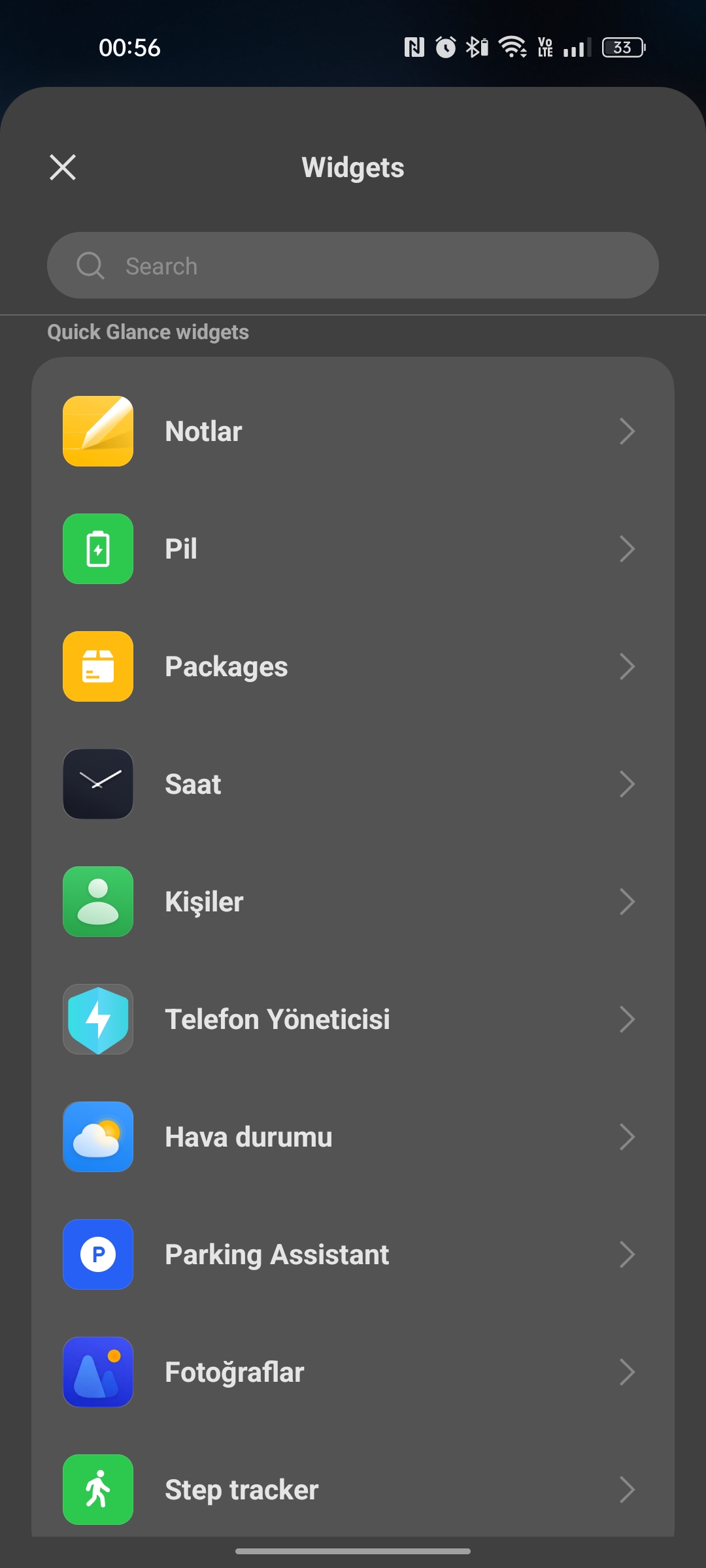Select Fotoğraflar widget row
This screenshot has height=1568, width=706.
pos(353,1372)
